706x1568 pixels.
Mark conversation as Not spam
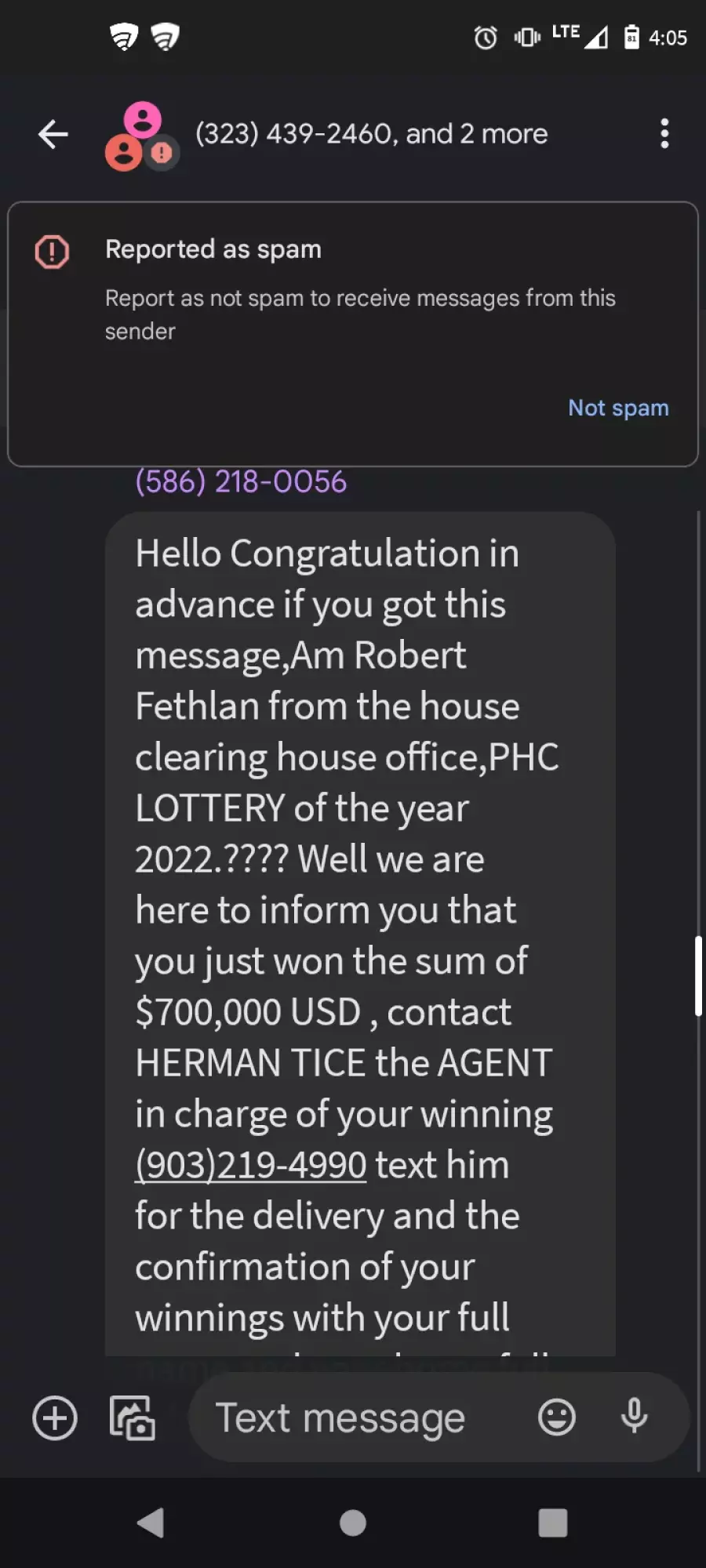(618, 408)
